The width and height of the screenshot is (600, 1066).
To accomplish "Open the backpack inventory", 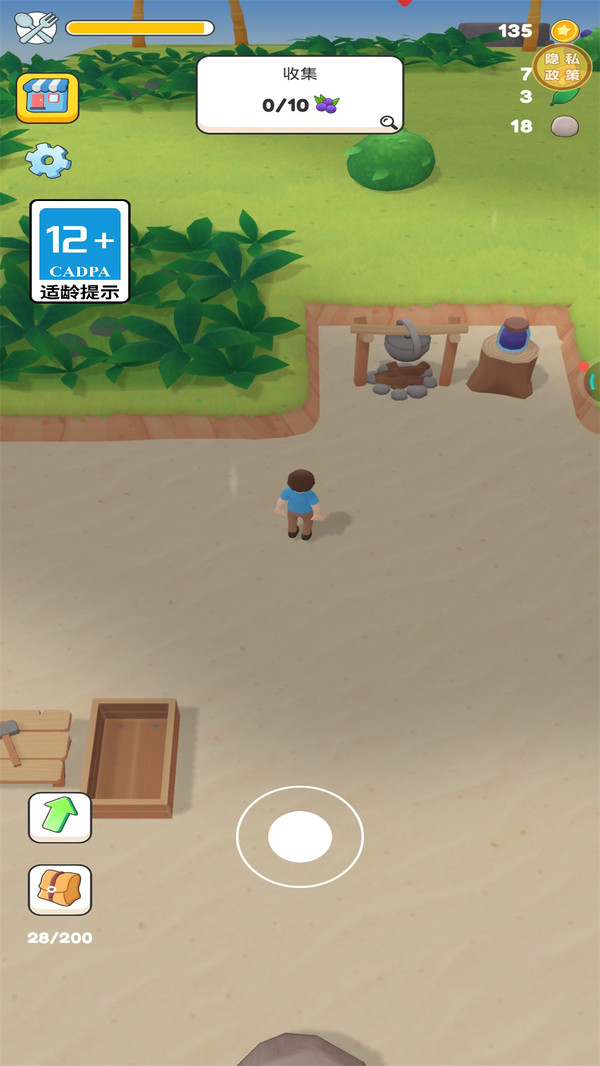I will [x=60, y=889].
